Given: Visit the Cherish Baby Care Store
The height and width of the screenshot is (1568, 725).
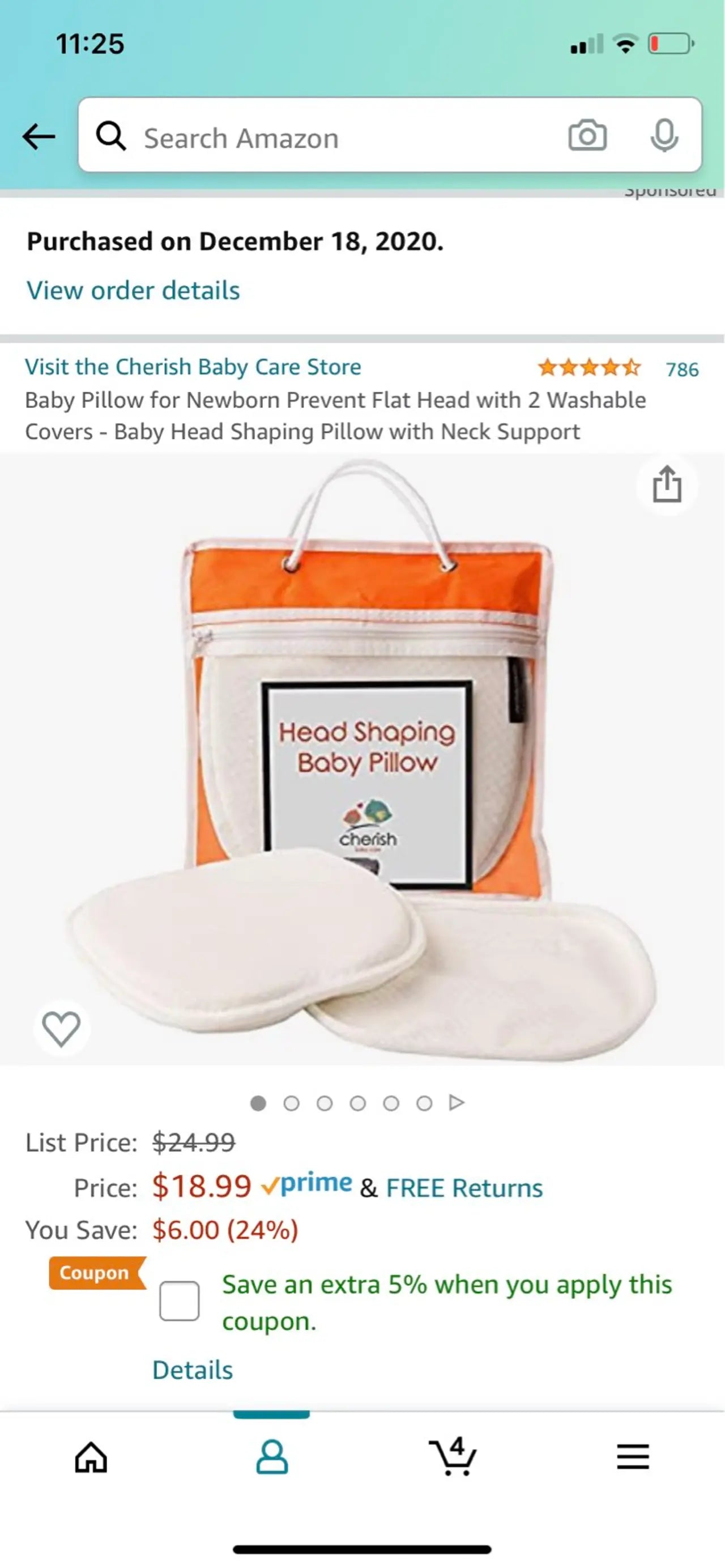Looking at the screenshot, I should tap(193, 367).
